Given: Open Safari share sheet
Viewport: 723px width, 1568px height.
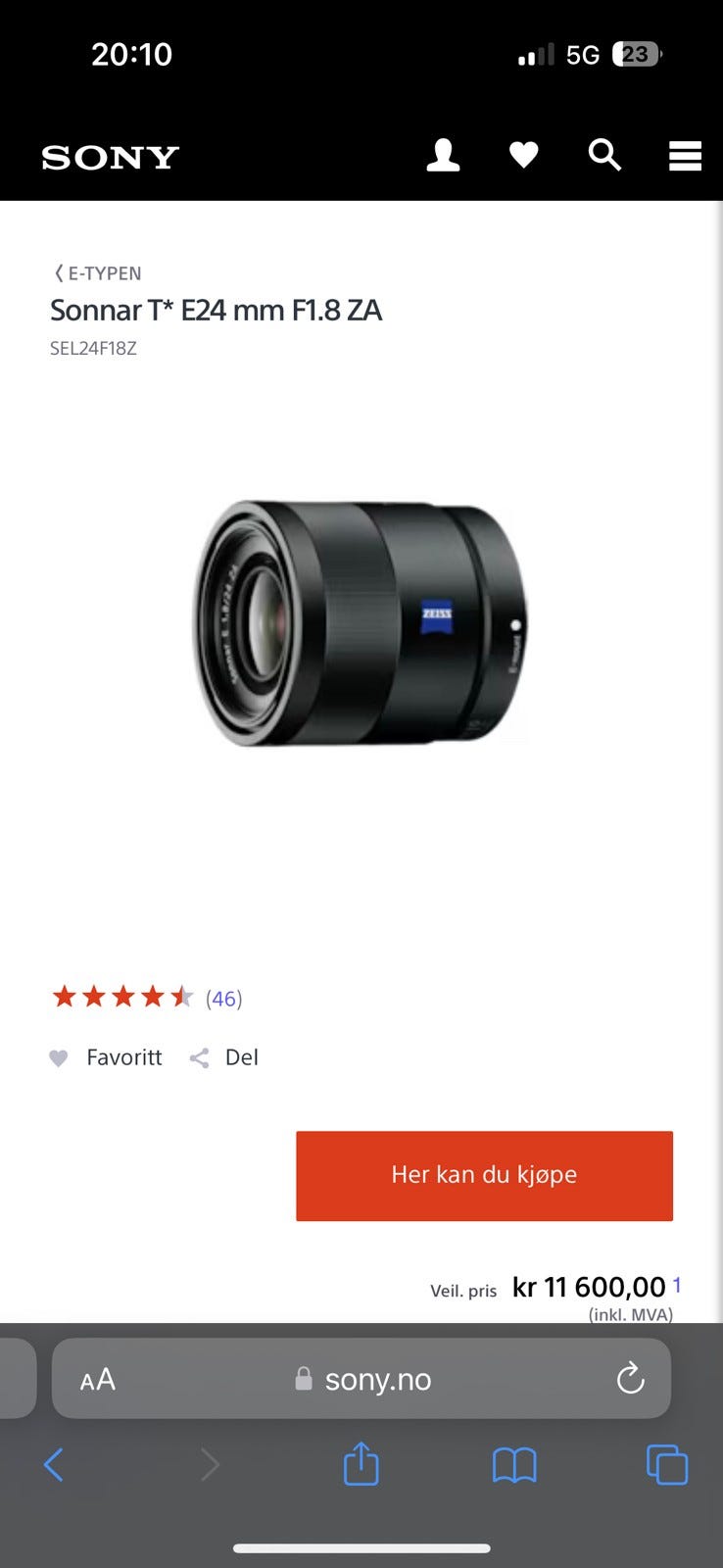Looking at the screenshot, I should [361, 1464].
